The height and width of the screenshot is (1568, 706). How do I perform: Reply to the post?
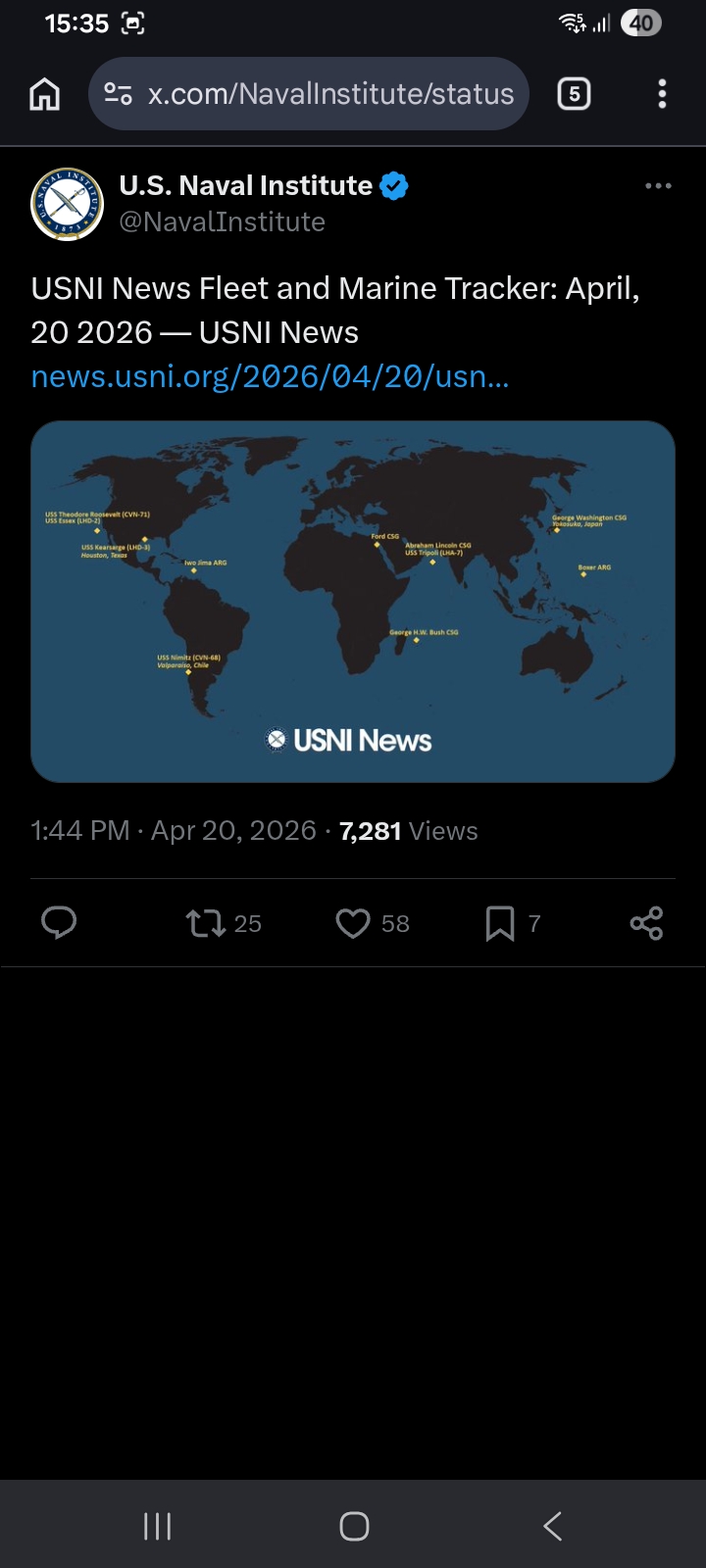(x=59, y=923)
